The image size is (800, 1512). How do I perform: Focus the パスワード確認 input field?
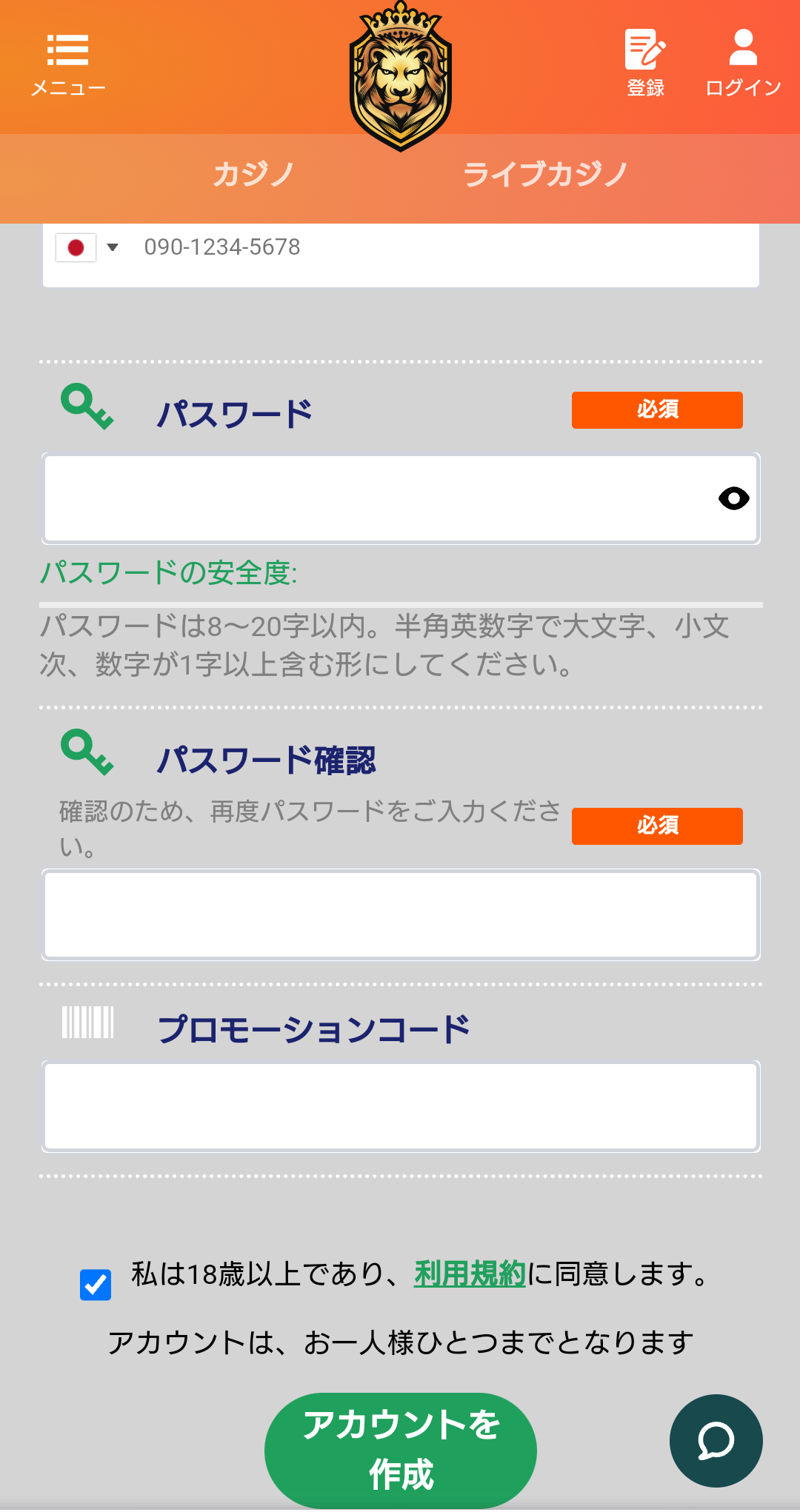click(x=401, y=915)
